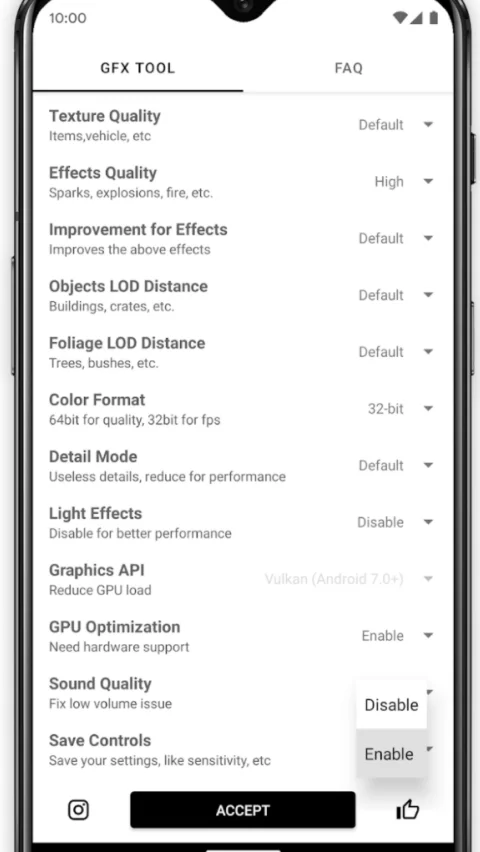Tap the thumbs up icon
The image size is (480, 852).
point(407,810)
